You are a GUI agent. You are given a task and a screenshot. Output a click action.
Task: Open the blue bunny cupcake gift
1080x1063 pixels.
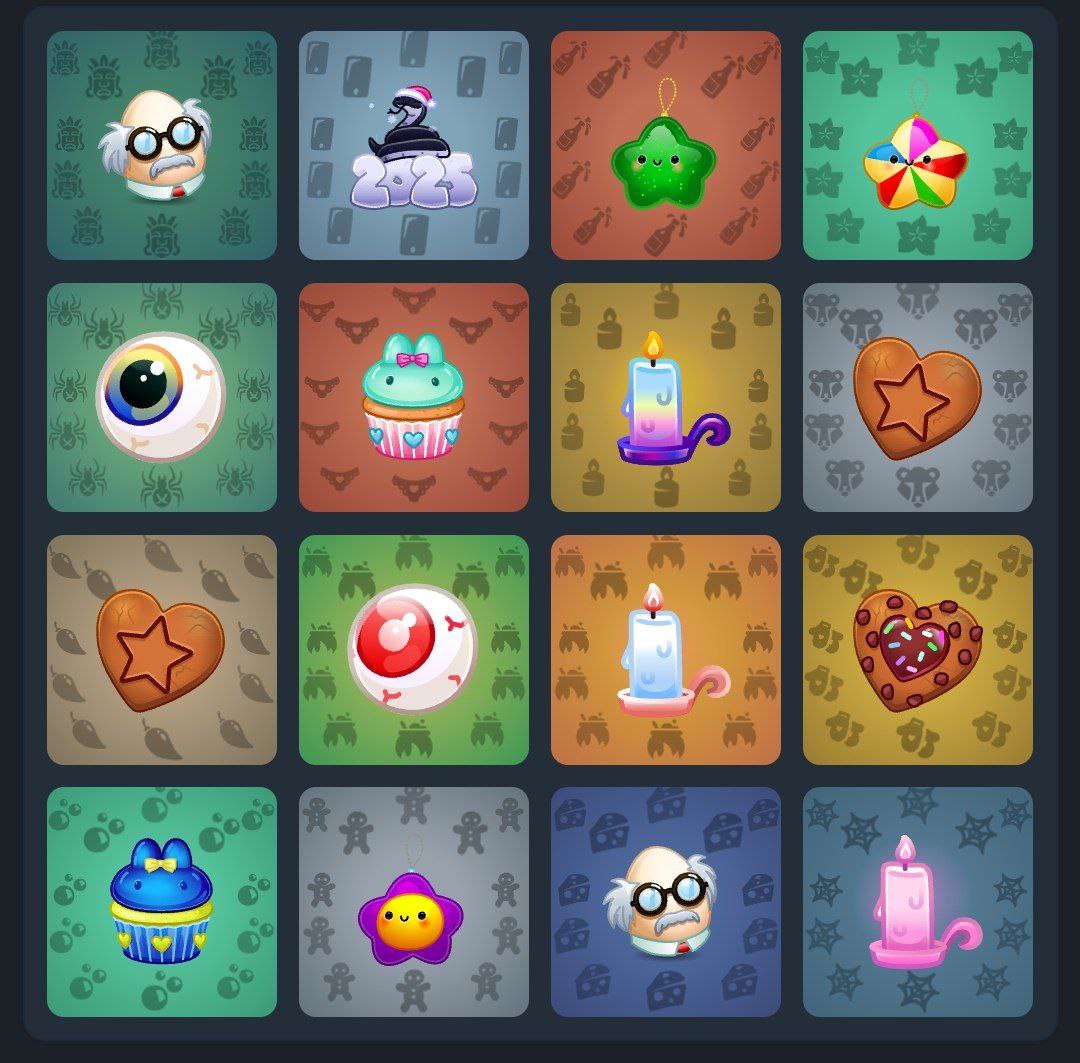161,902
